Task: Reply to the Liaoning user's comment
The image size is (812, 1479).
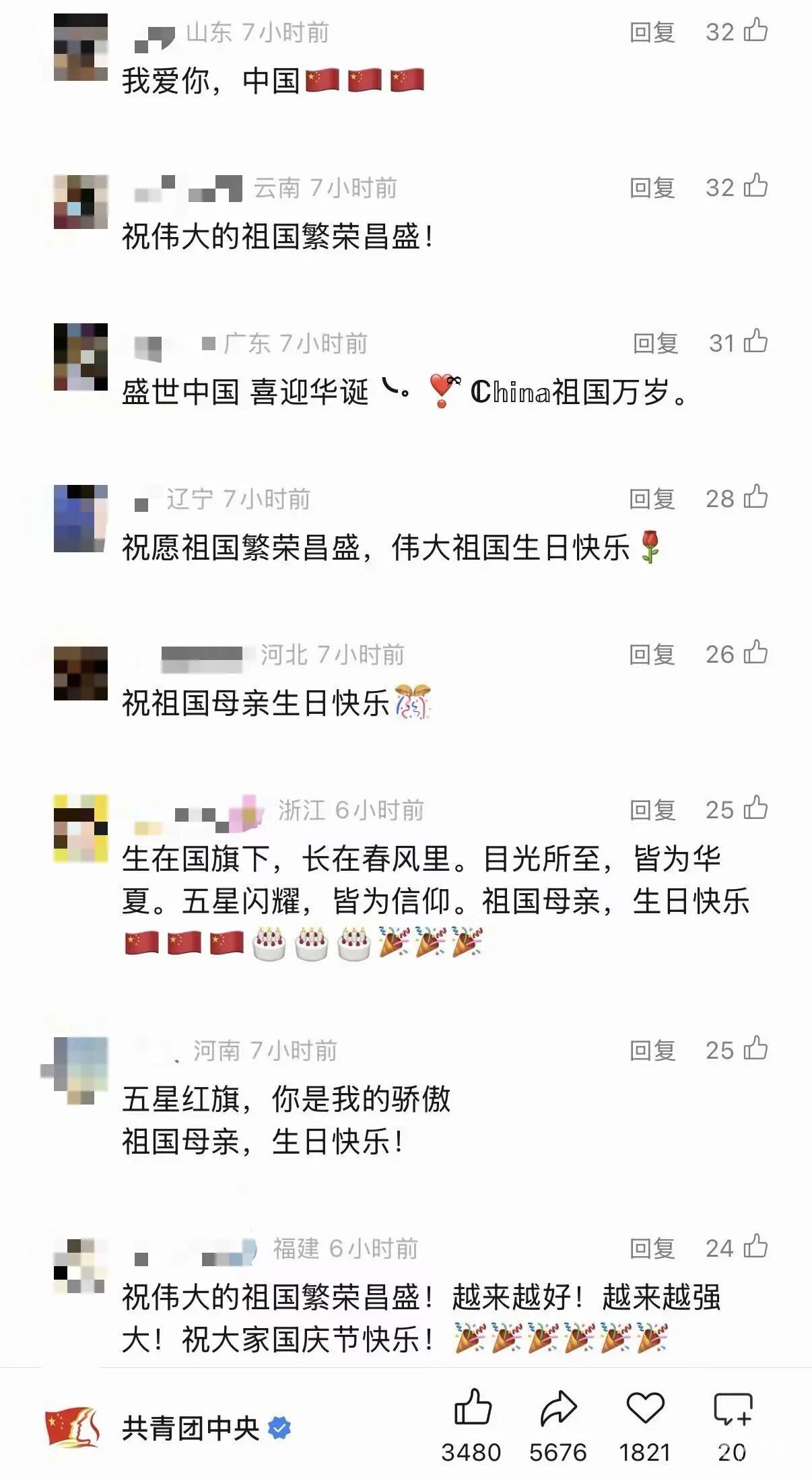Action: click(x=652, y=499)
